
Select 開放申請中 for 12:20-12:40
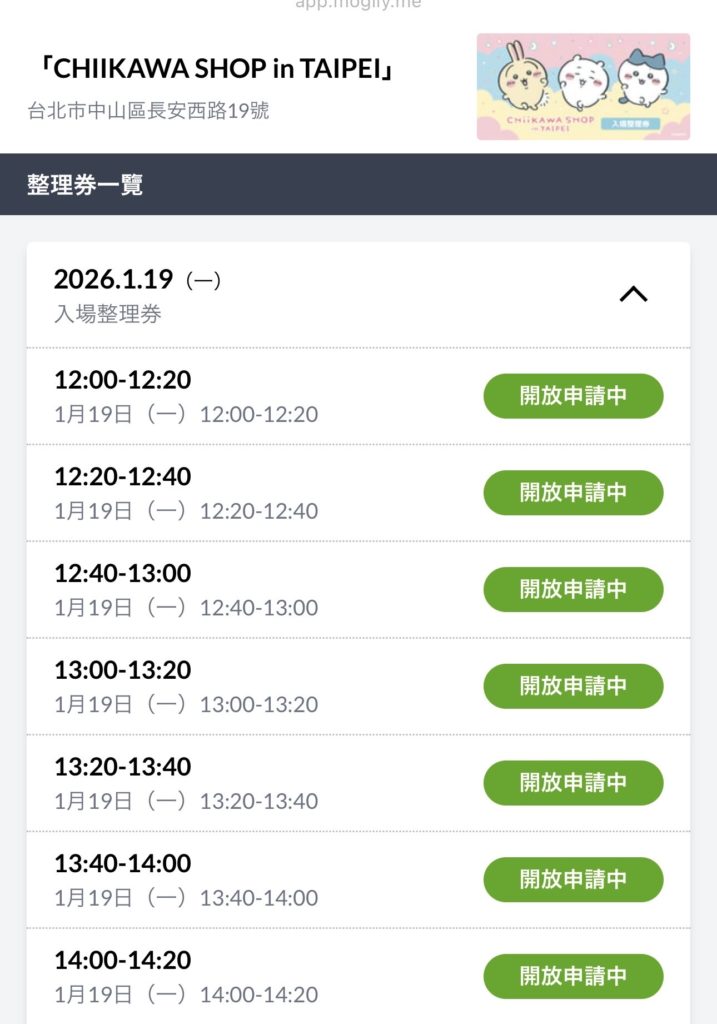(573, 493)
